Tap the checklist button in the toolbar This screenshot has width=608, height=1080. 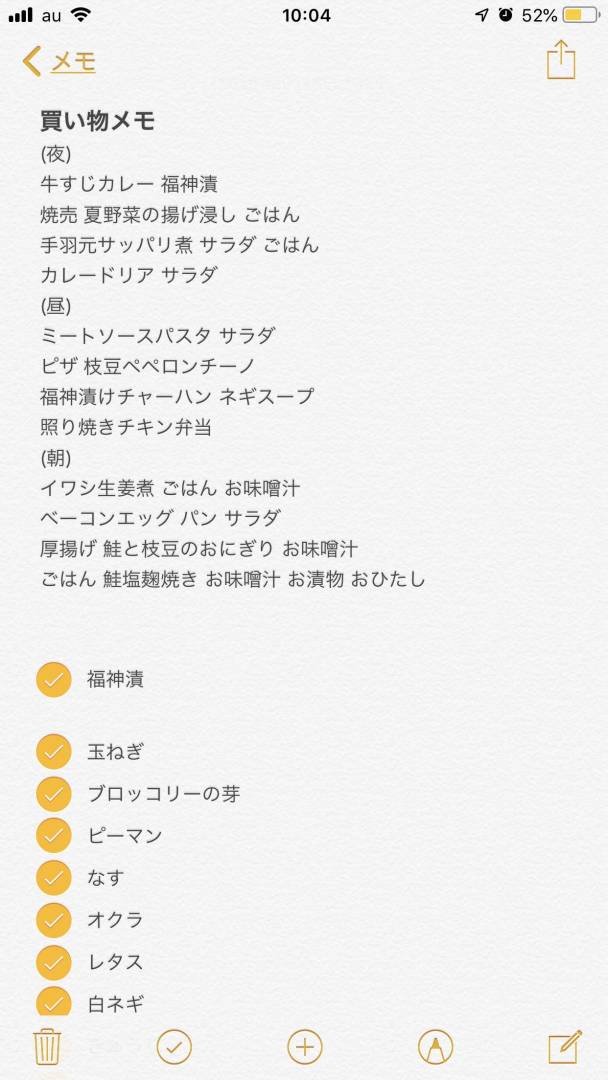tap(174, 1047)
